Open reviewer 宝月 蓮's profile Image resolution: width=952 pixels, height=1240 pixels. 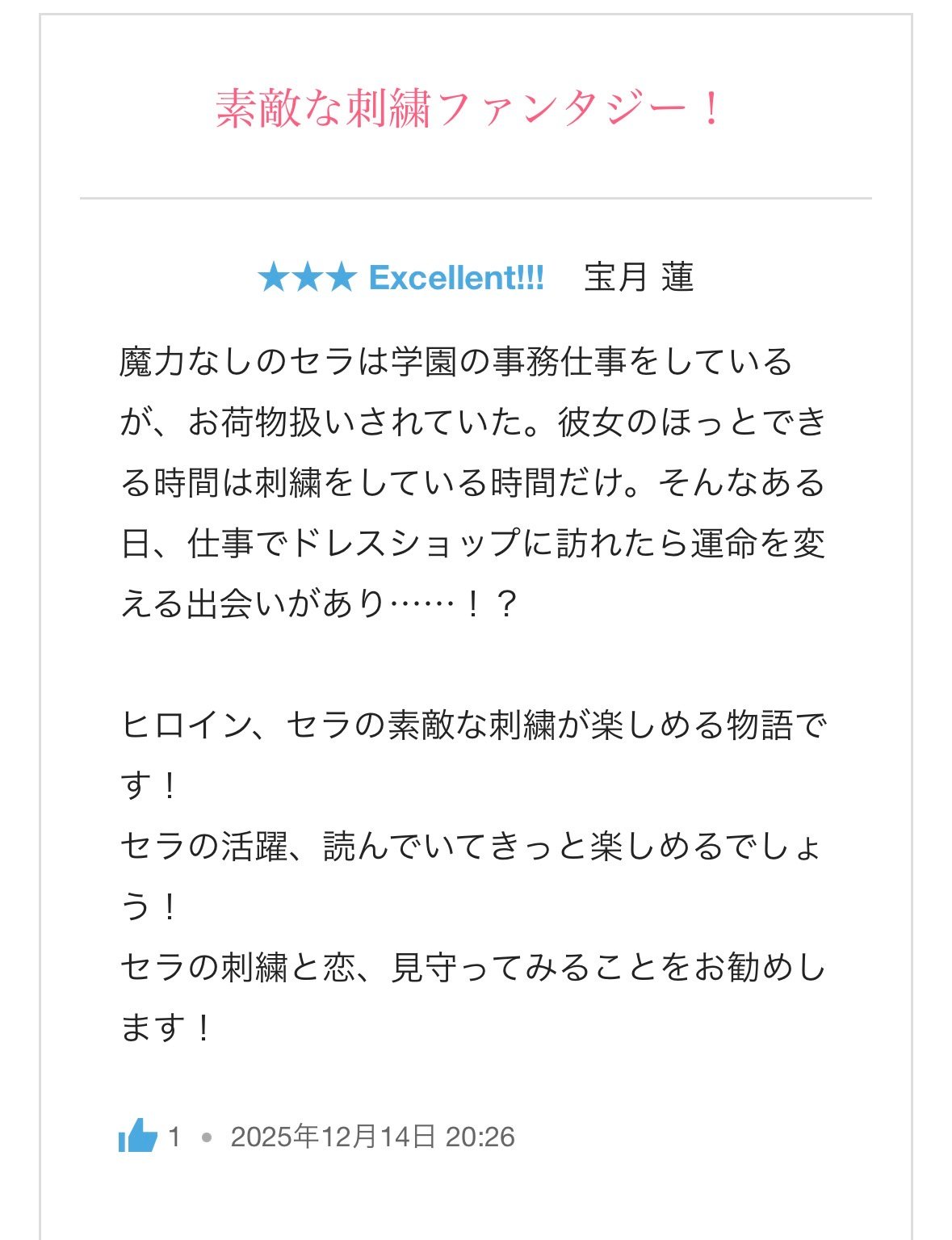(638, 278)
